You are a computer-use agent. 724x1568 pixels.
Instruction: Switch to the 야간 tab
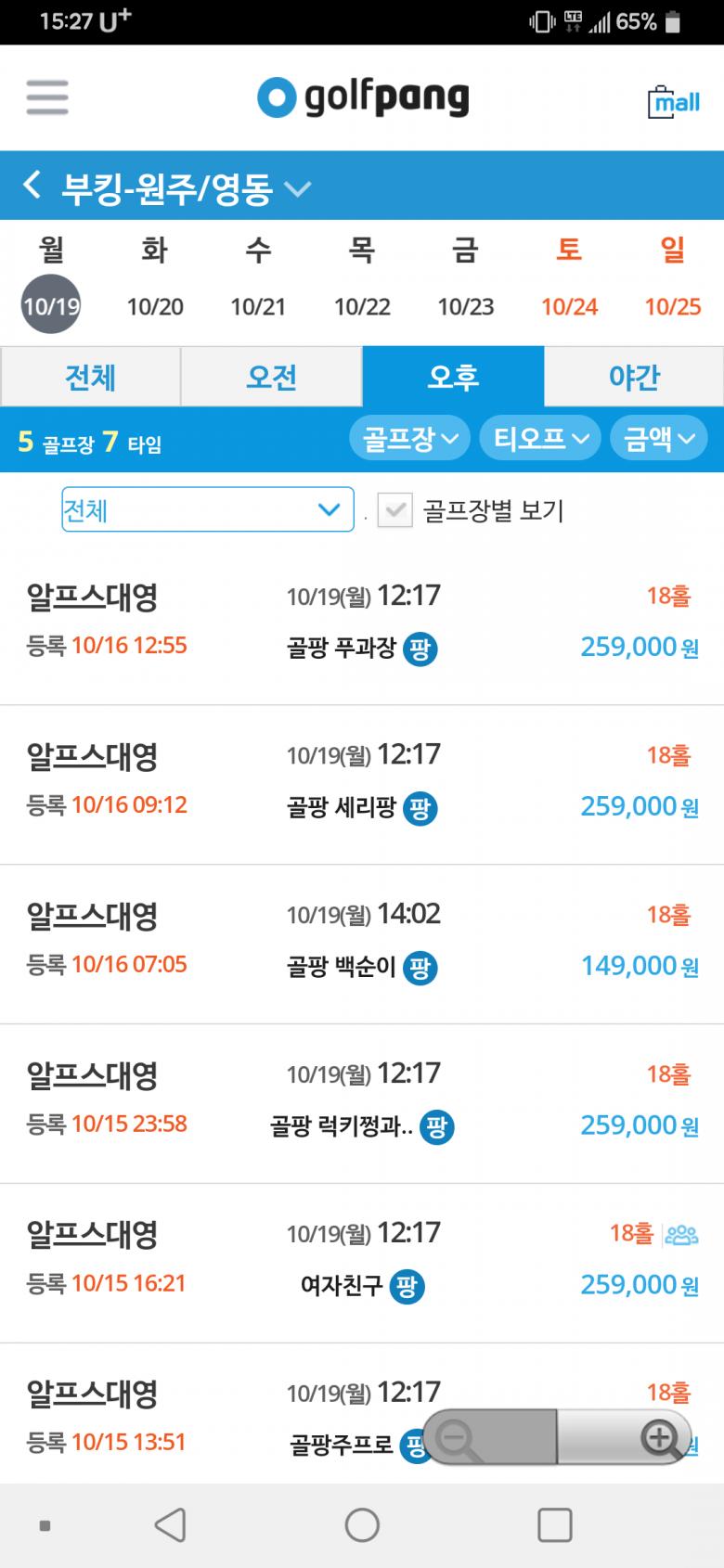[x=634, y=377]
